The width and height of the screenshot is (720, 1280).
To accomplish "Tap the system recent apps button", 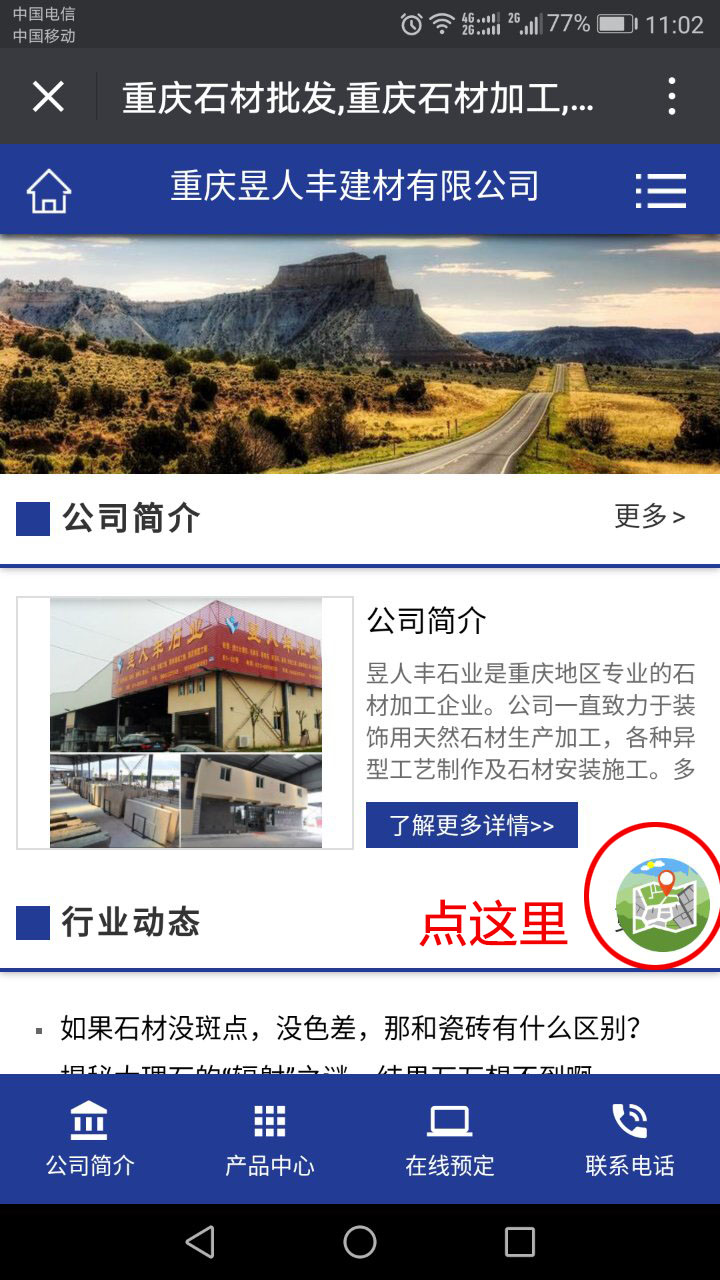I will click(x=520, y=1242).
